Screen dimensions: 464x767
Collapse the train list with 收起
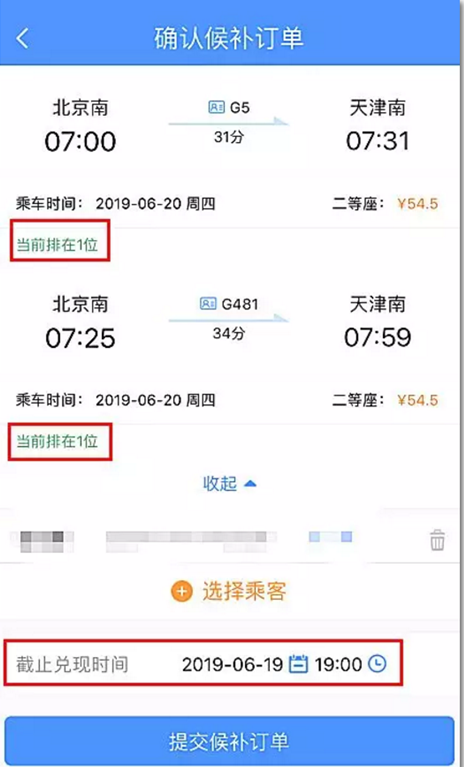229,484
